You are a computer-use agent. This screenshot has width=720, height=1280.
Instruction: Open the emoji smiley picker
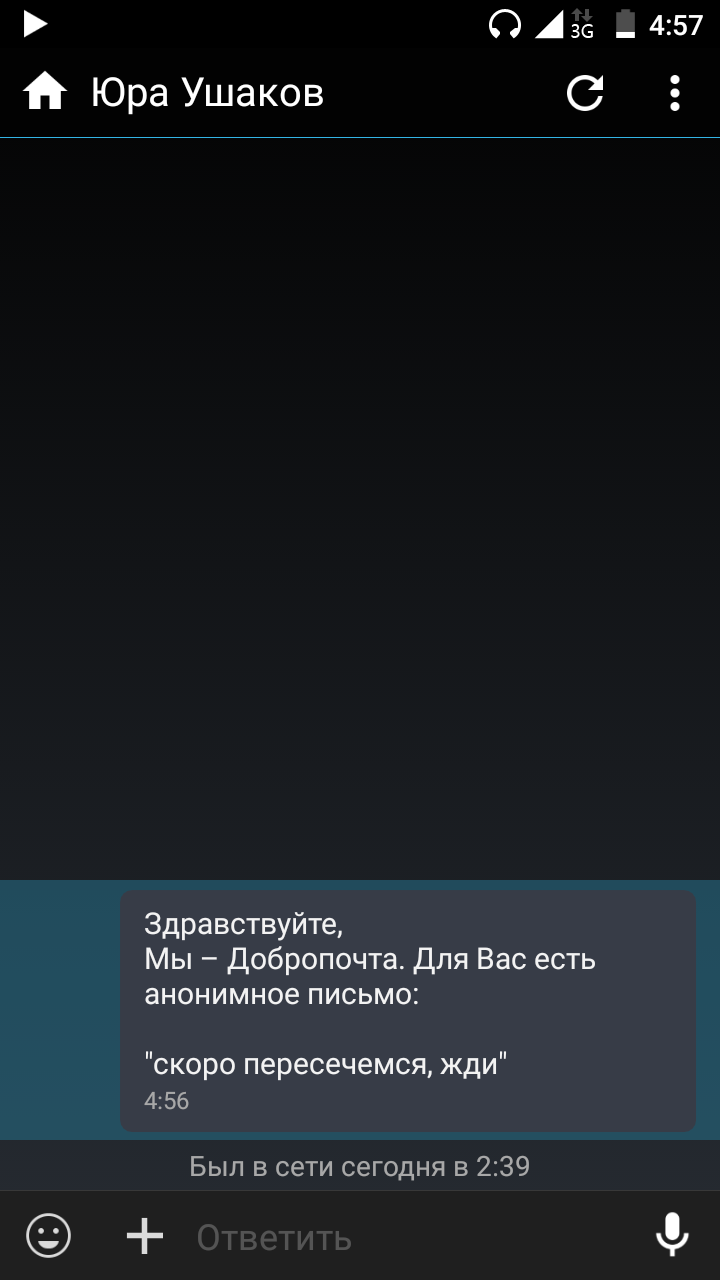[x=48, y=1235]
